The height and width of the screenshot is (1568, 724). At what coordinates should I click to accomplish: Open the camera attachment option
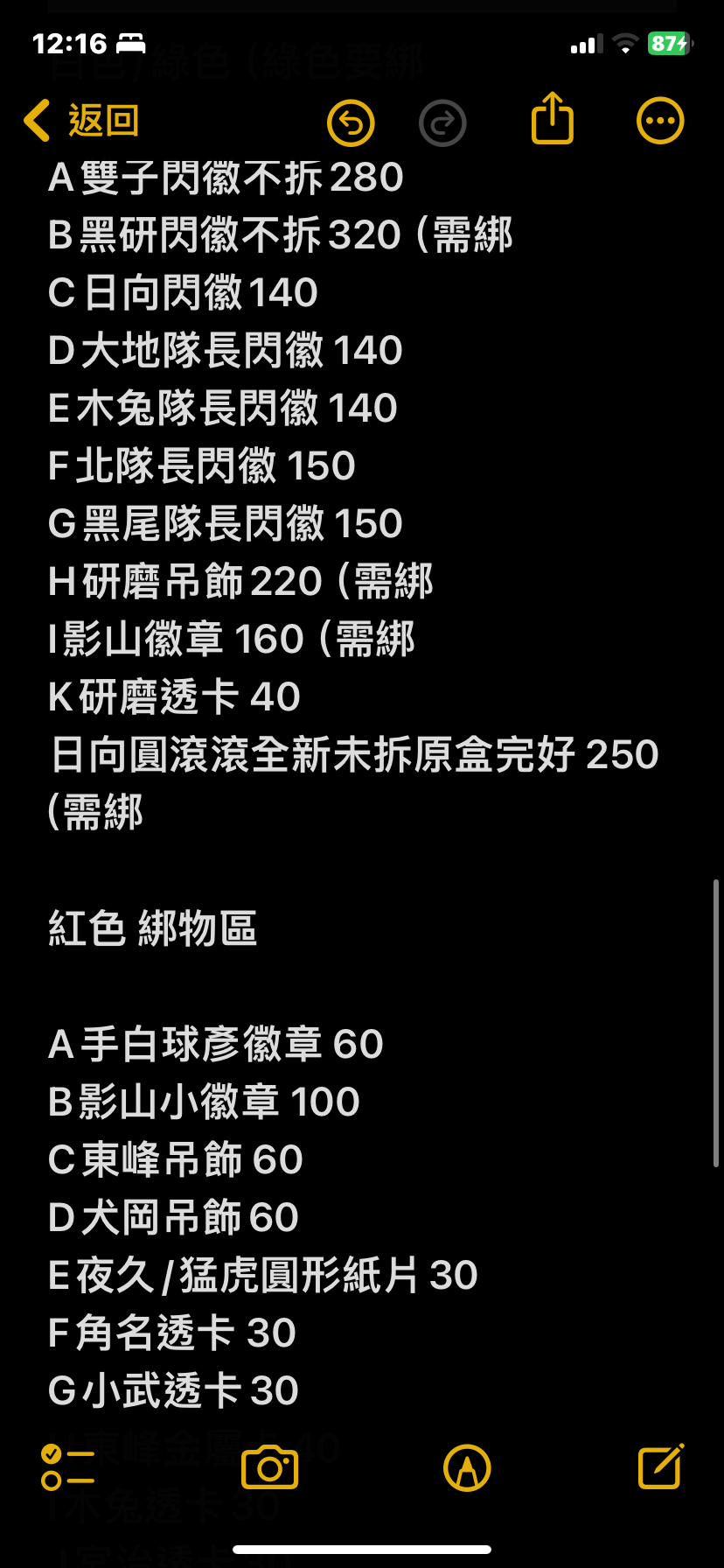point(269,1467)
